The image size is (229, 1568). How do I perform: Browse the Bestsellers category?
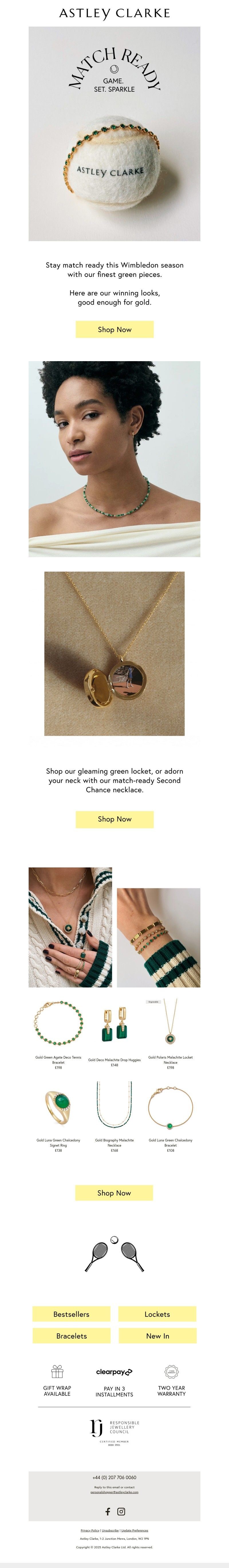pyautogui.click(x=71, y=1313)
